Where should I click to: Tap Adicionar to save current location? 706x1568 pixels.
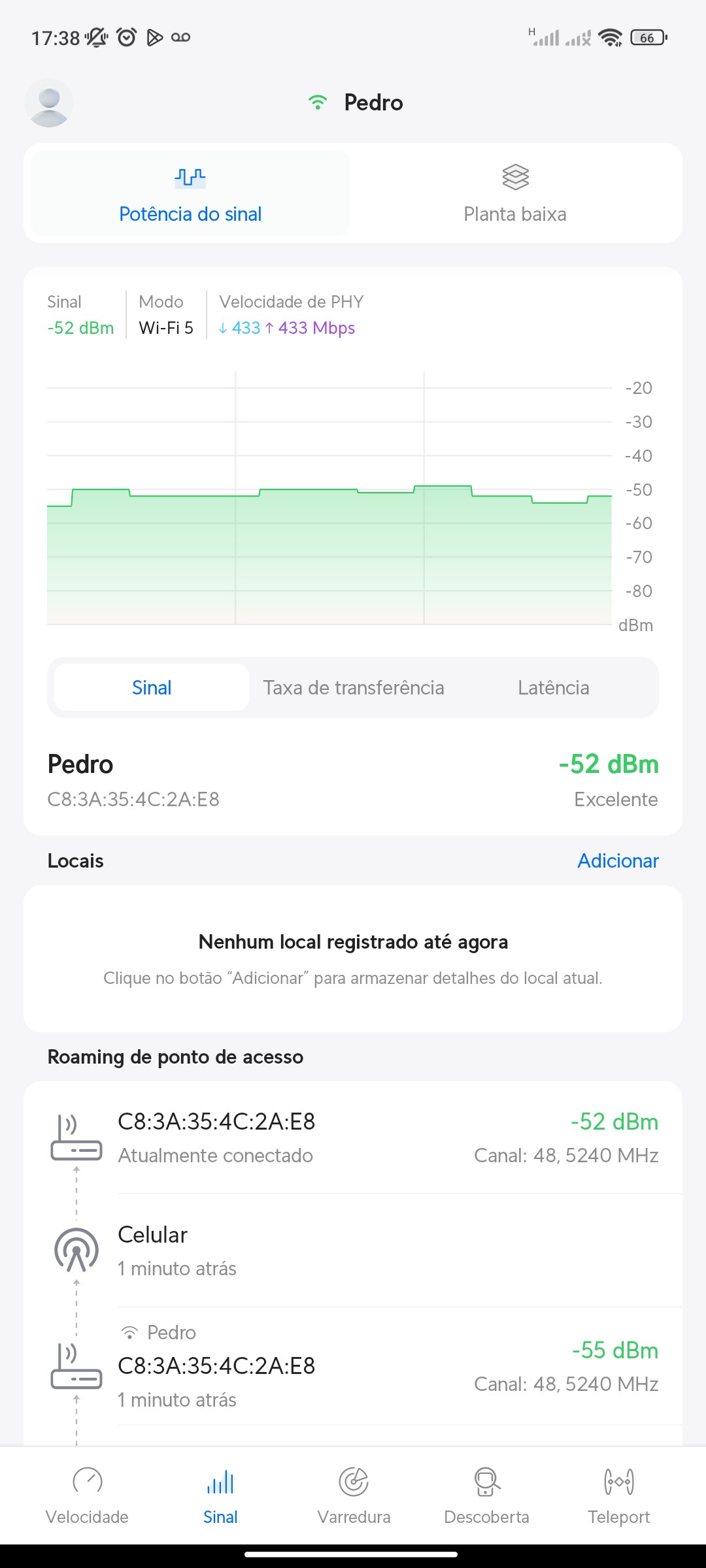[x=618, y=860]
